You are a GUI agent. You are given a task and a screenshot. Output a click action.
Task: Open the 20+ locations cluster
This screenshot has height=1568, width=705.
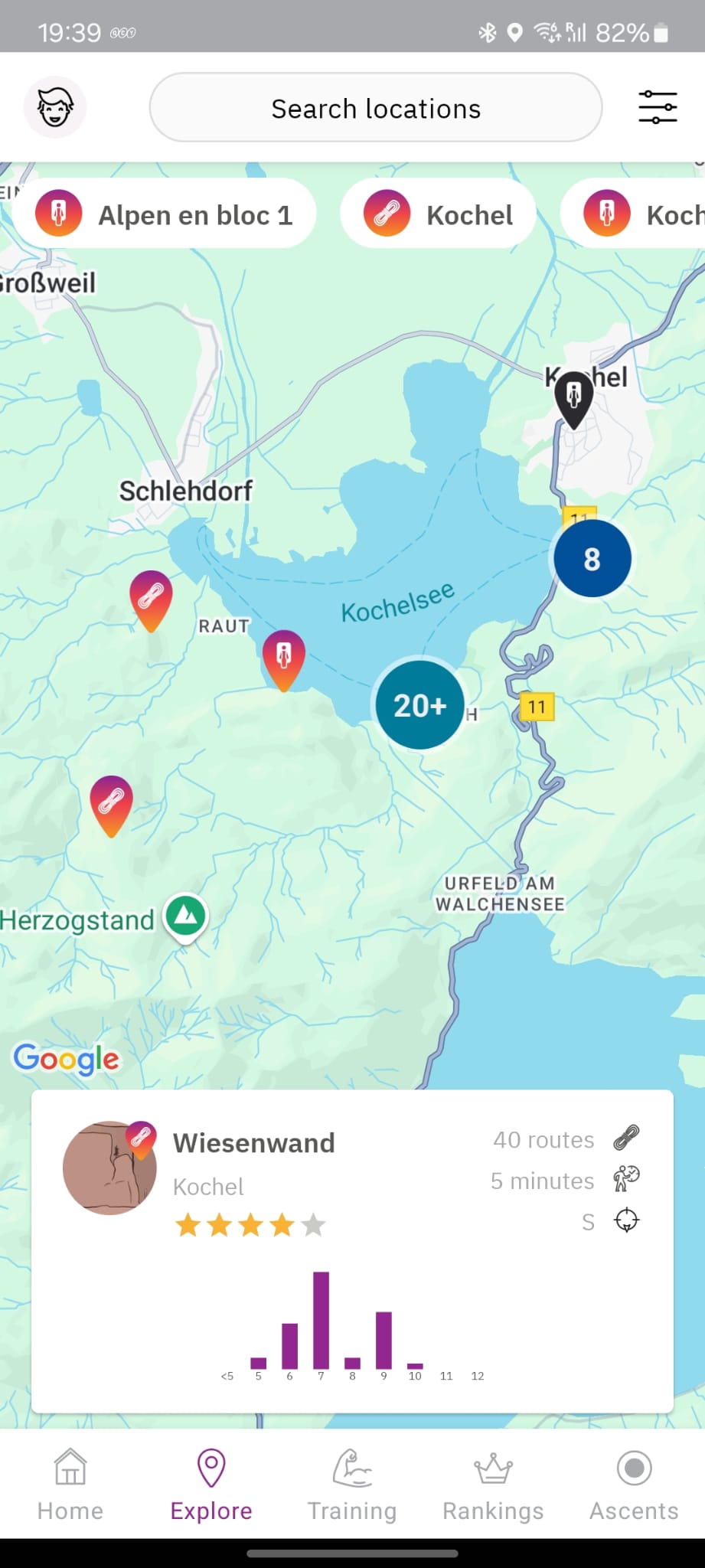point(419,705)
